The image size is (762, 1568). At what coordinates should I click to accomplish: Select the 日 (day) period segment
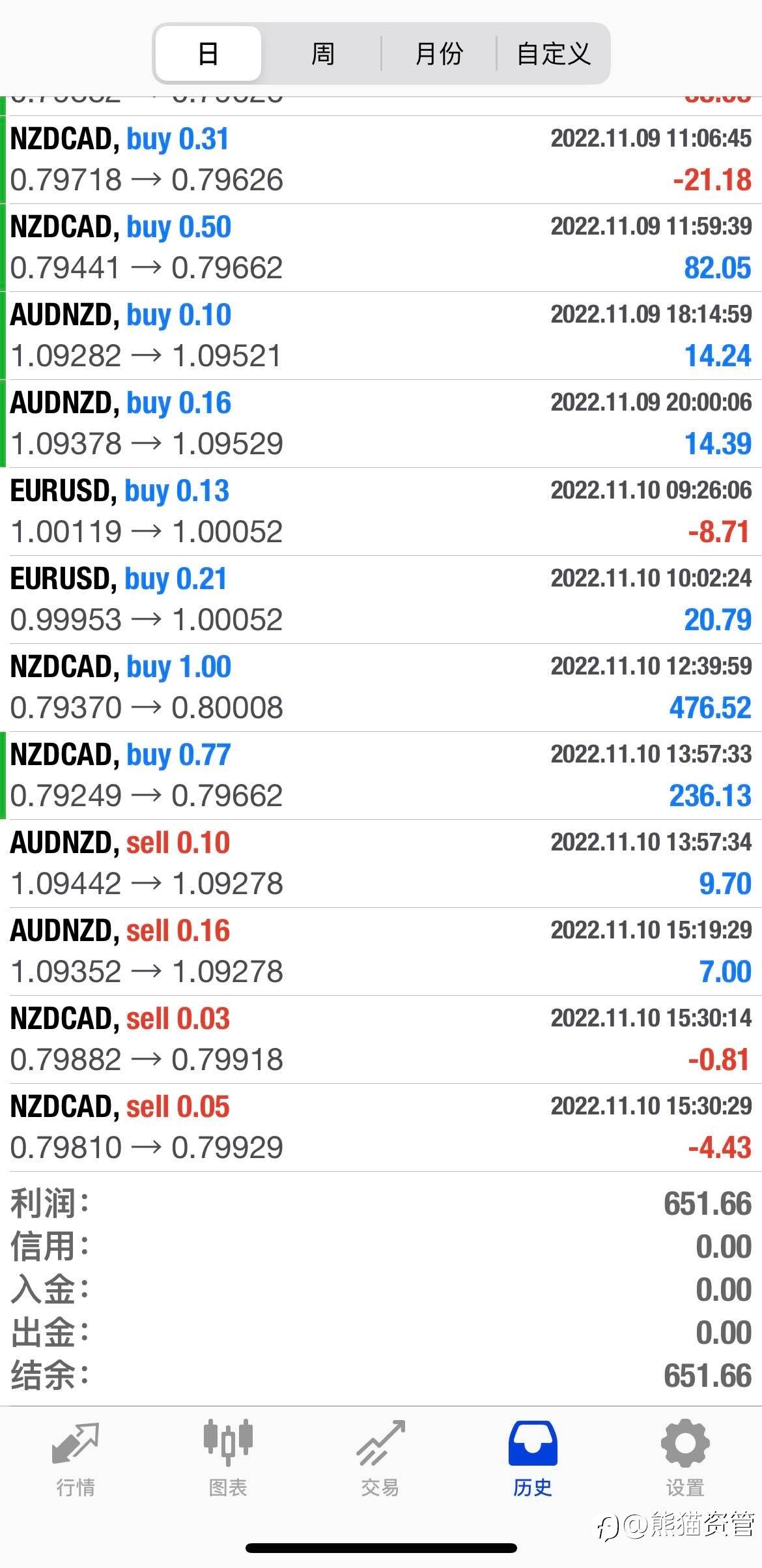pos(208,53)
